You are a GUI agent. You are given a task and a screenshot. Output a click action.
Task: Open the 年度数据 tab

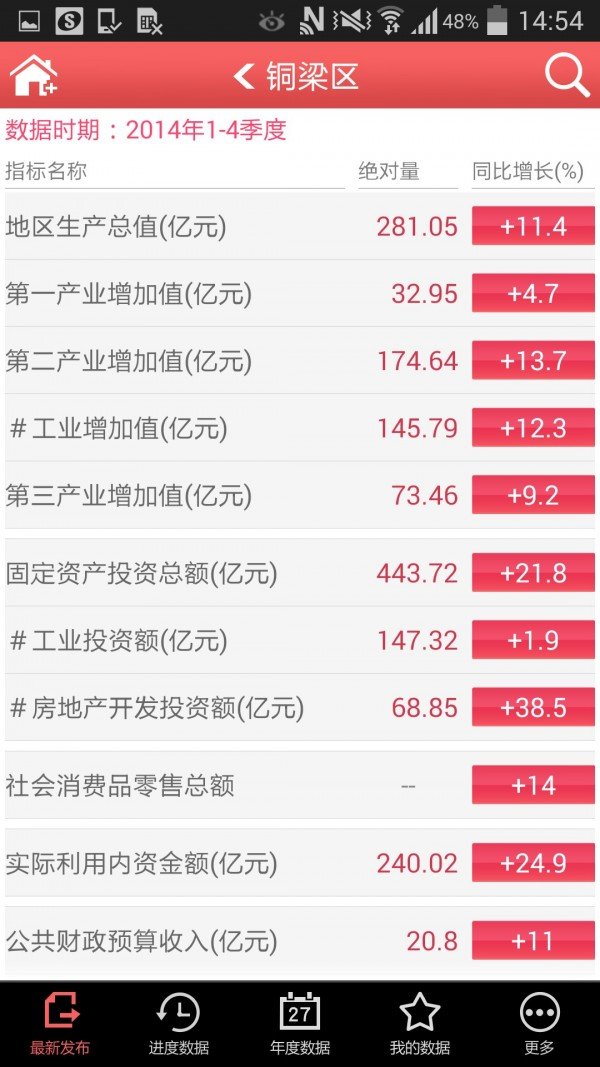click(299, 1023)
